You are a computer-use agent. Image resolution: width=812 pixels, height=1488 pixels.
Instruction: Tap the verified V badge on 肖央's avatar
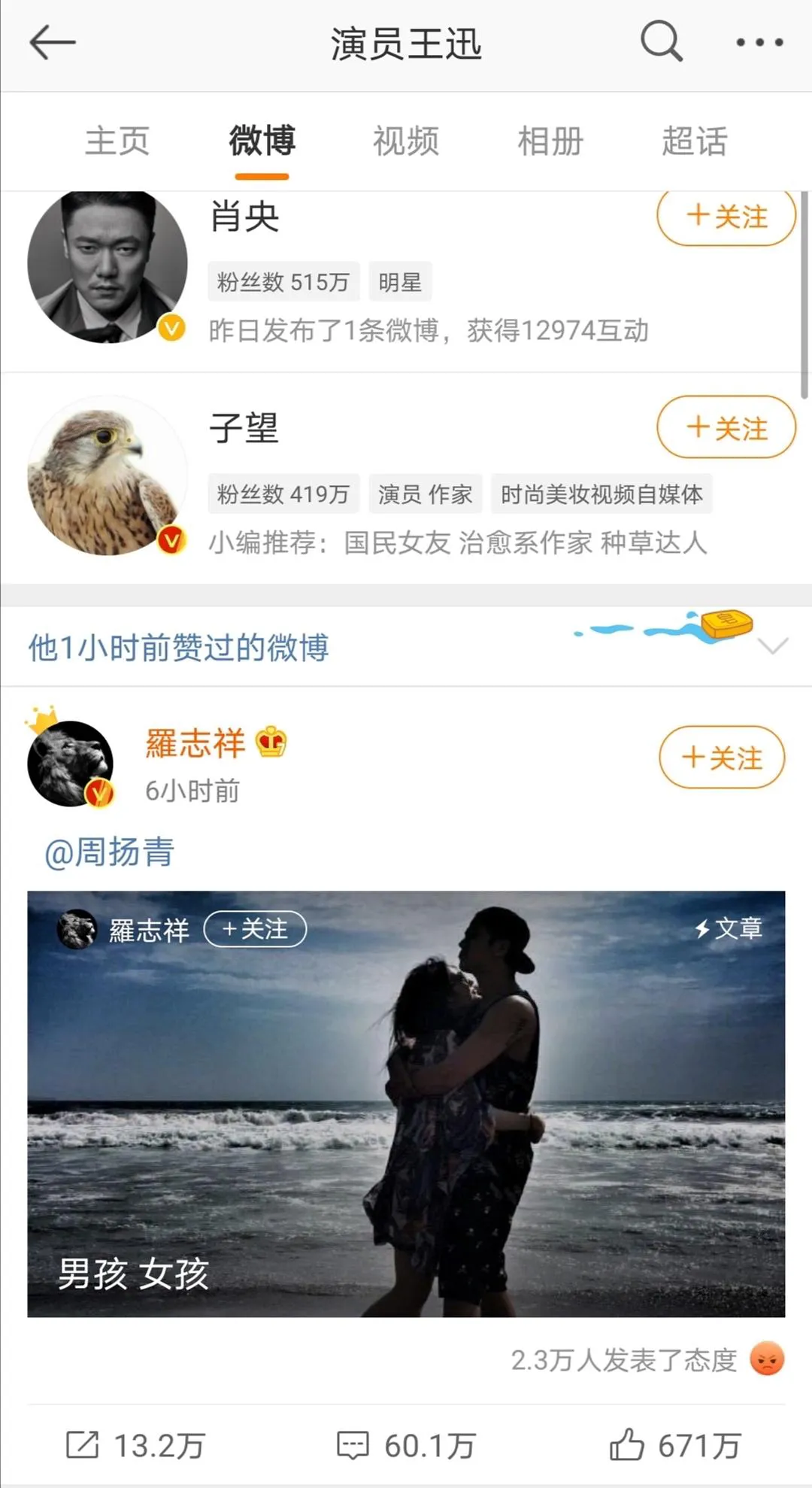(171, 325)
